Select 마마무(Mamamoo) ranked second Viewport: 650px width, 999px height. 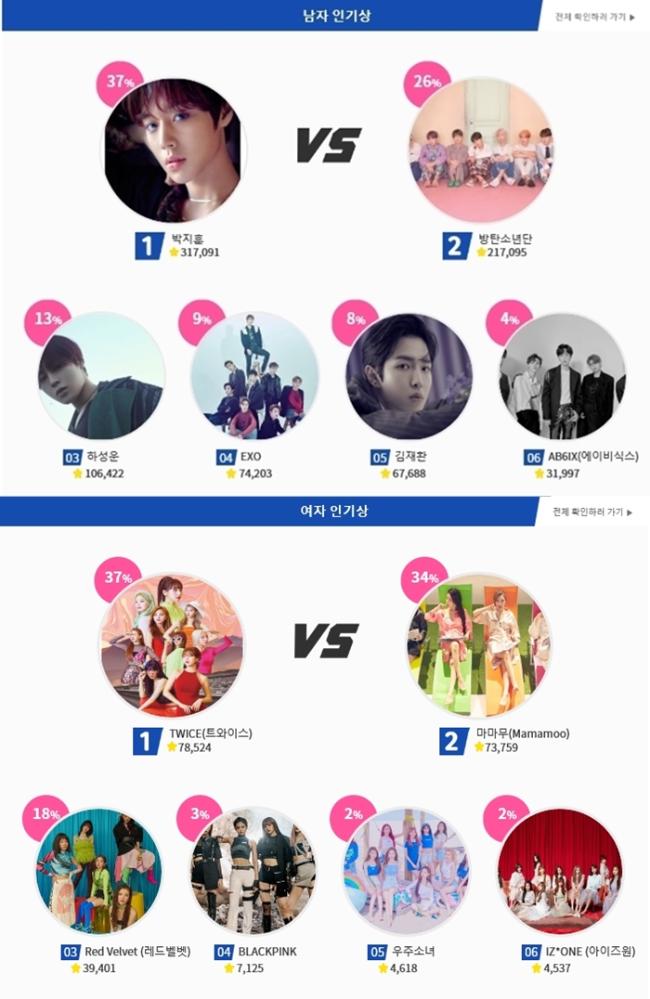(x=478, y=643)
